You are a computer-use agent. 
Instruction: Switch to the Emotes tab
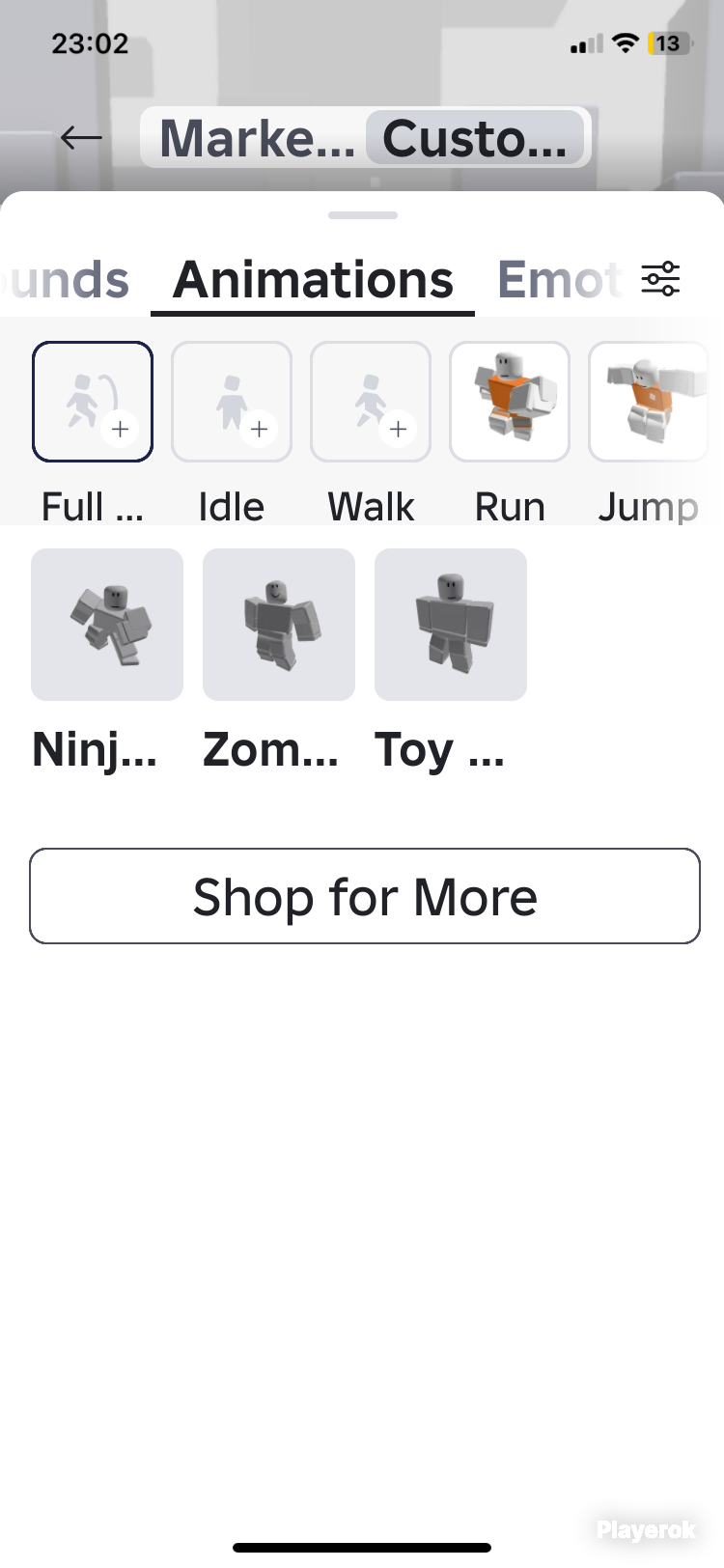pos(559,280)
